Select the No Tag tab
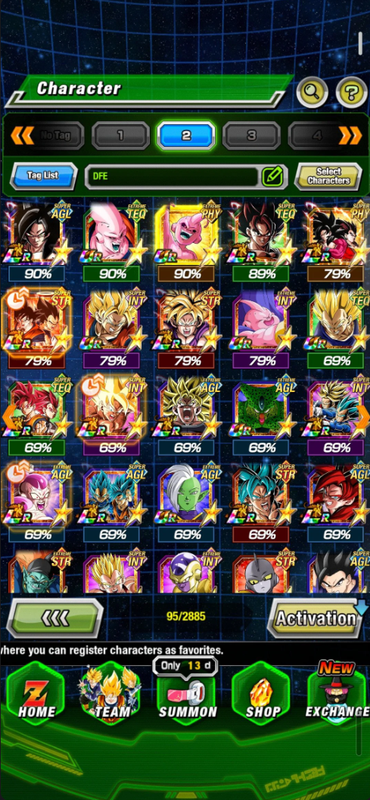The image size is (370, 800). point(55,136)
